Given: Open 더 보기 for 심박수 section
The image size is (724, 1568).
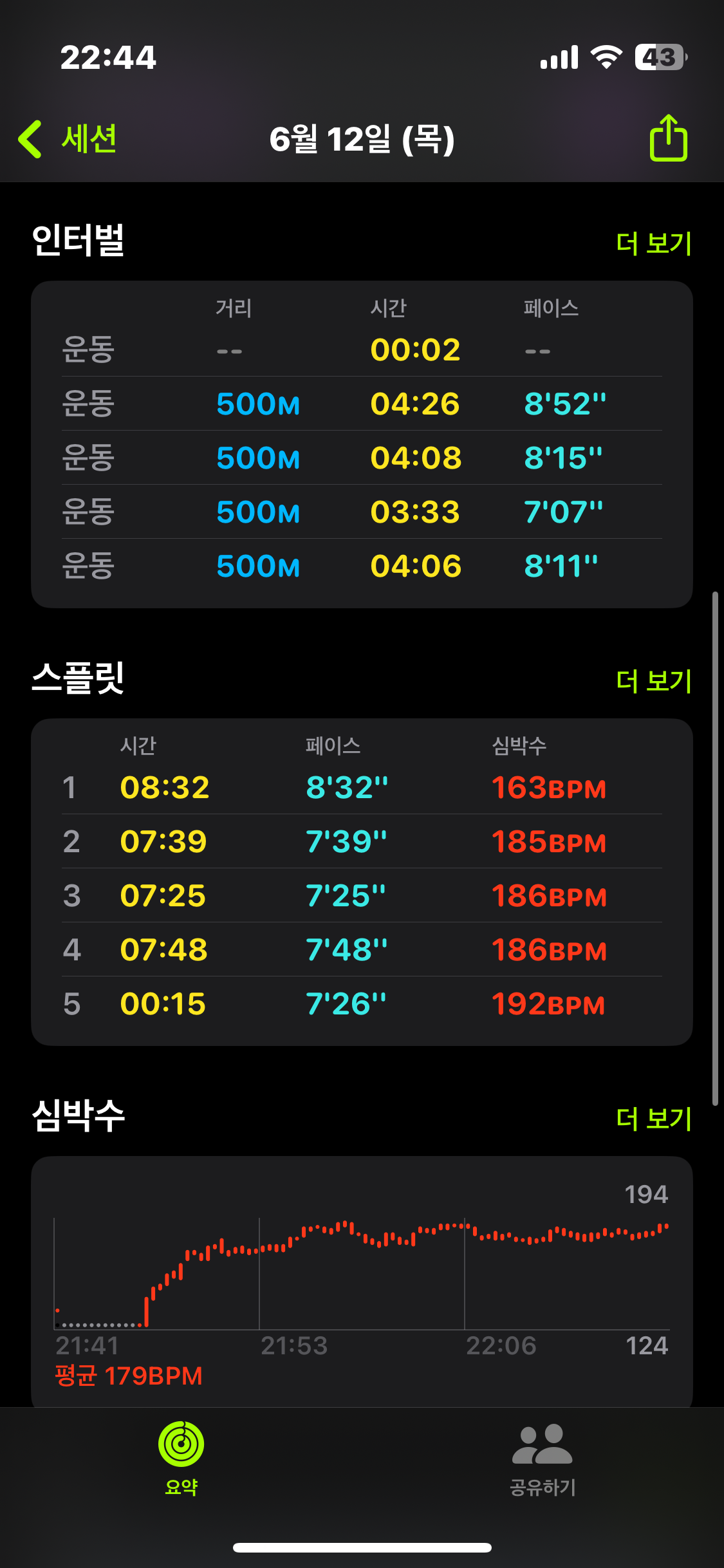Looking at the screenshot, I should click(x=653, y=1119).
